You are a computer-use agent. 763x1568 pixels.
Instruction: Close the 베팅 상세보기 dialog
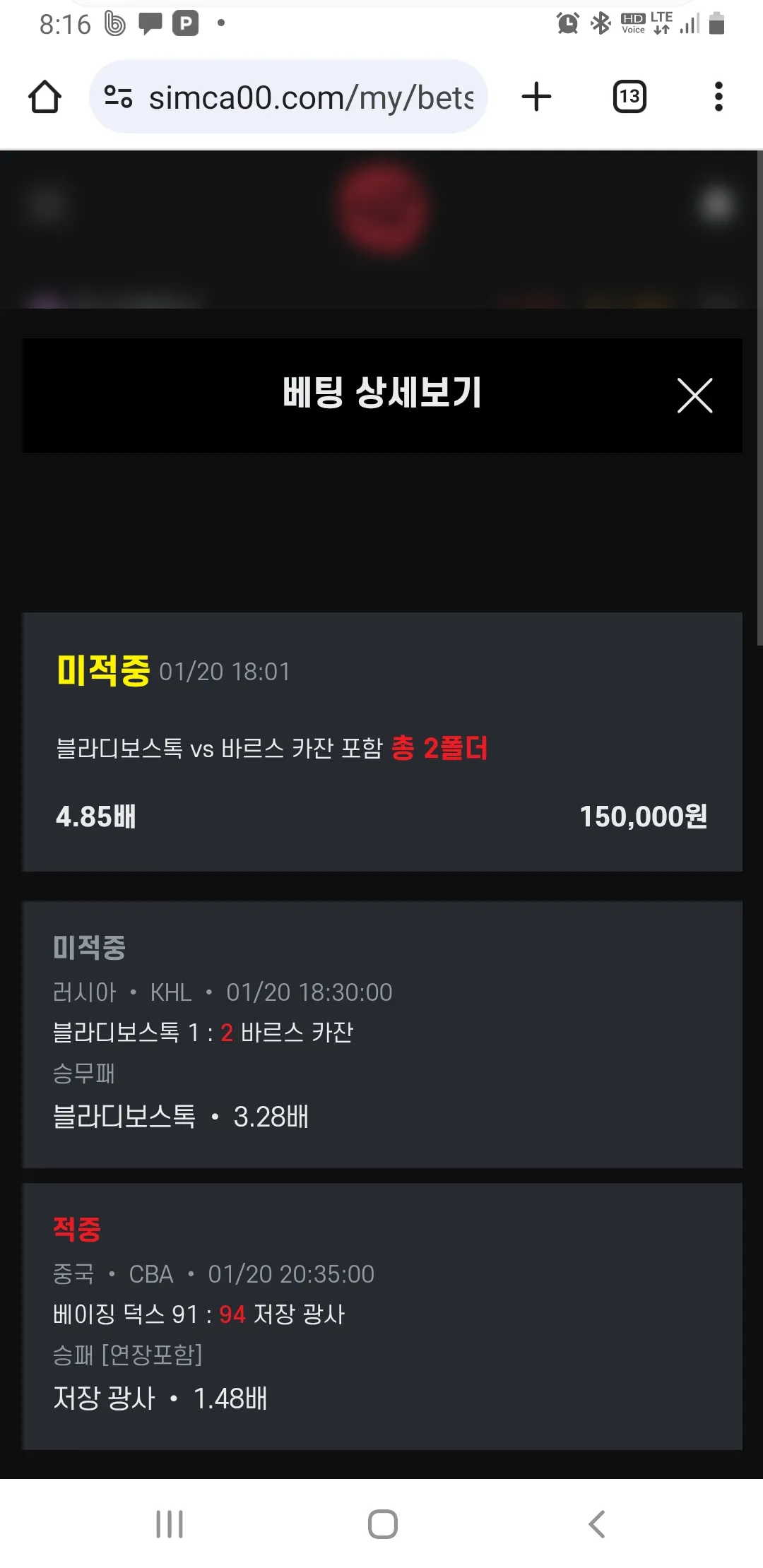694,396
